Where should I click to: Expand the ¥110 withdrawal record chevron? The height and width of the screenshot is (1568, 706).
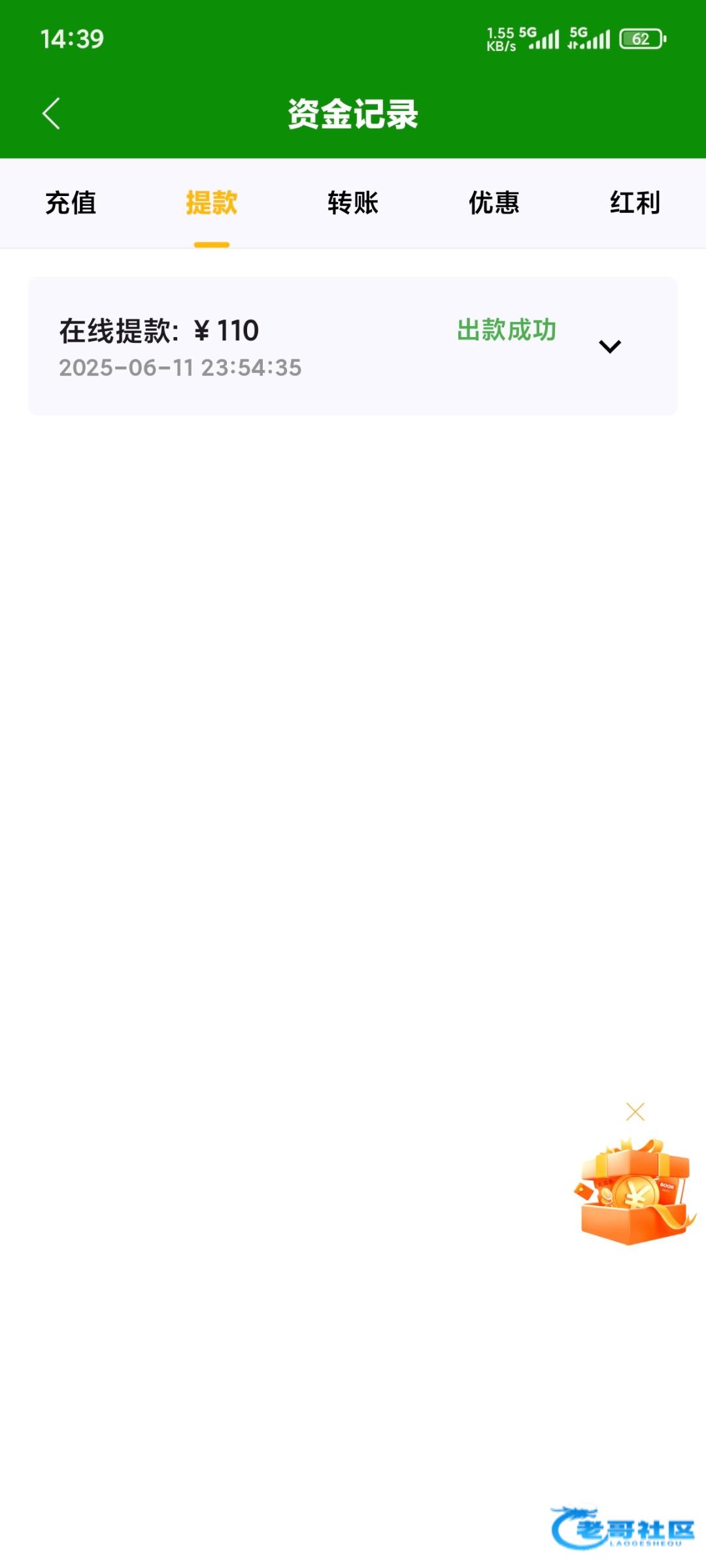610,346
